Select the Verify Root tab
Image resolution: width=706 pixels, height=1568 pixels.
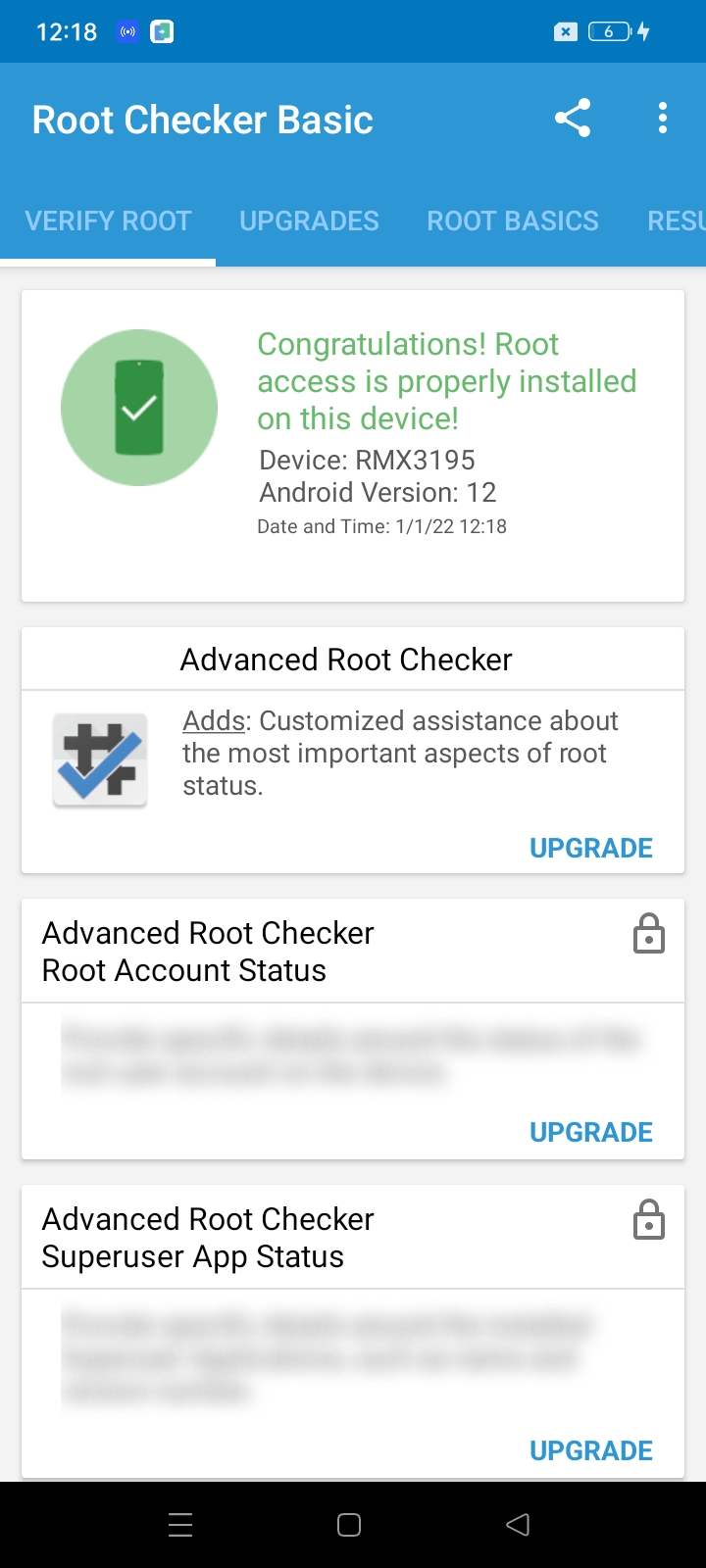click(x=108, y=220)
